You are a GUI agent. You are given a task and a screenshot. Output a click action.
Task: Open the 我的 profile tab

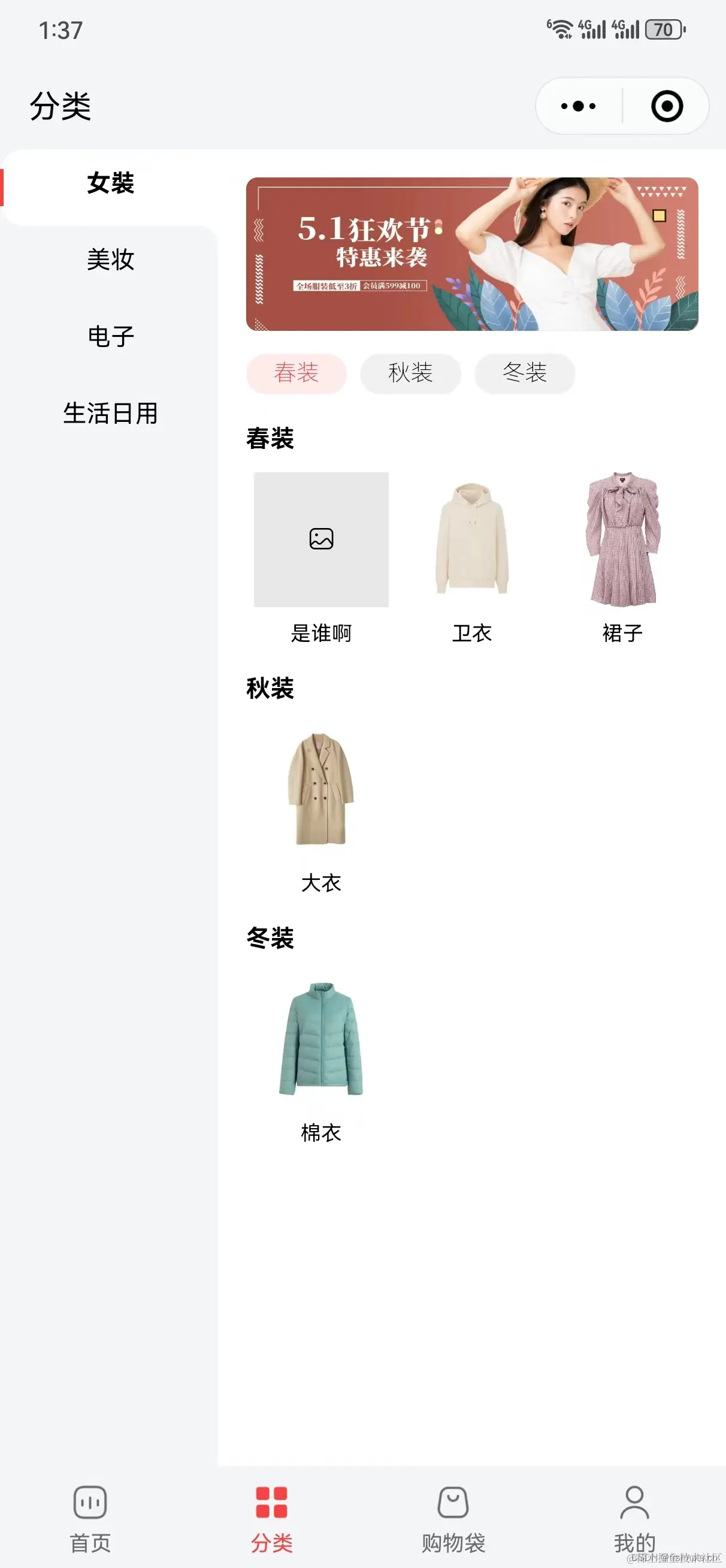(634, 1517)
